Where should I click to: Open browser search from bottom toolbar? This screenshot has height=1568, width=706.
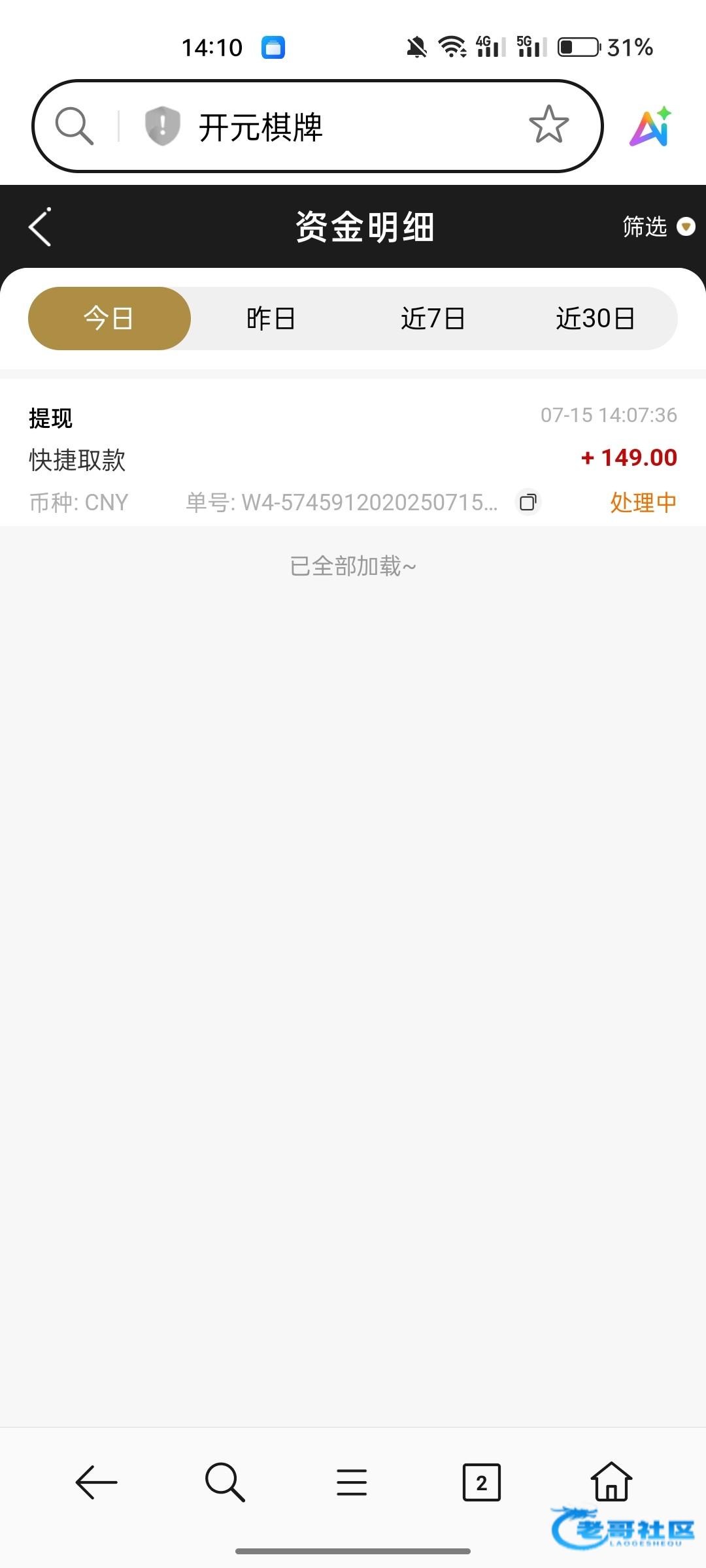pos(225,1482)
